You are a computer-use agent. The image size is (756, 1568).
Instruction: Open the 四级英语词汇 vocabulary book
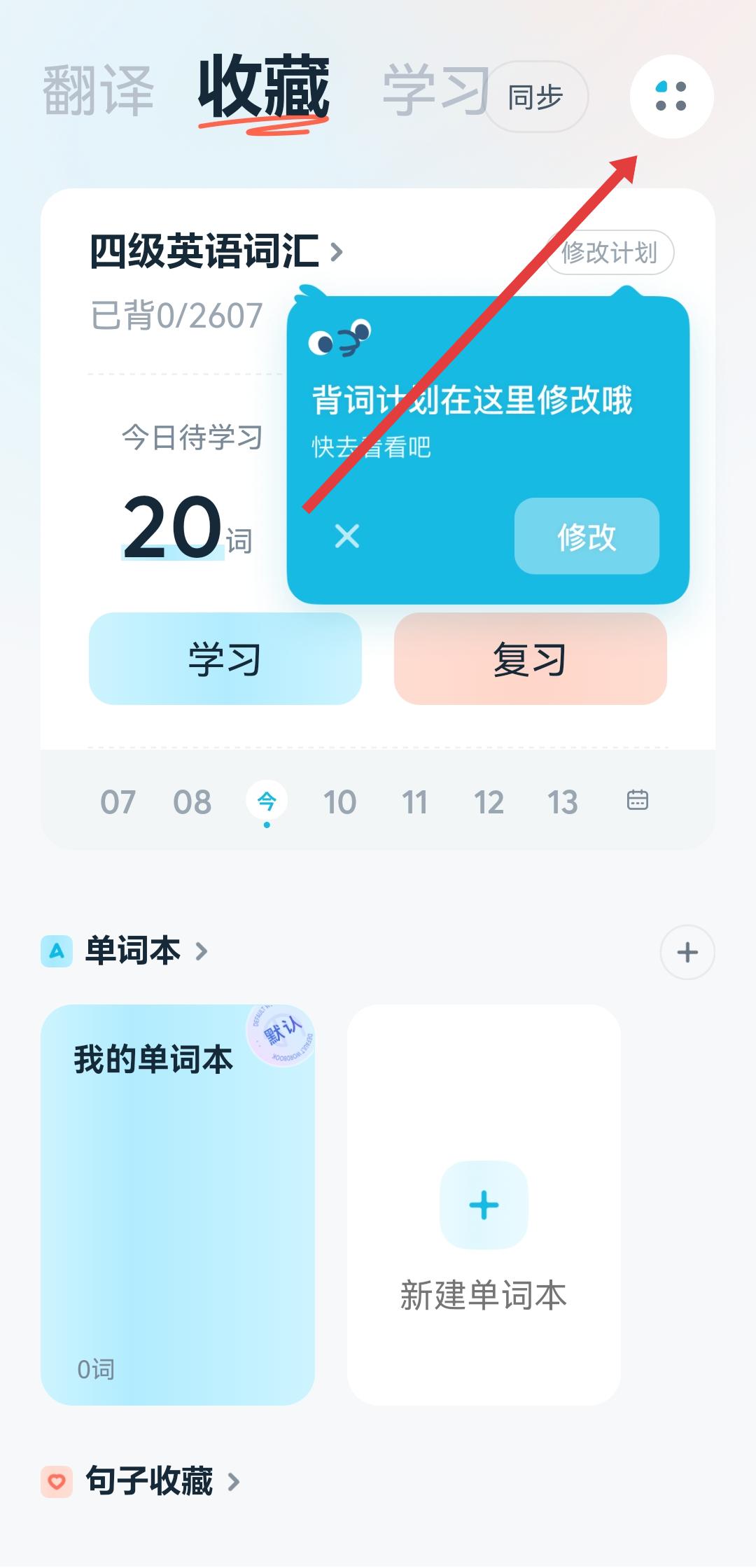tap(216, 251)
